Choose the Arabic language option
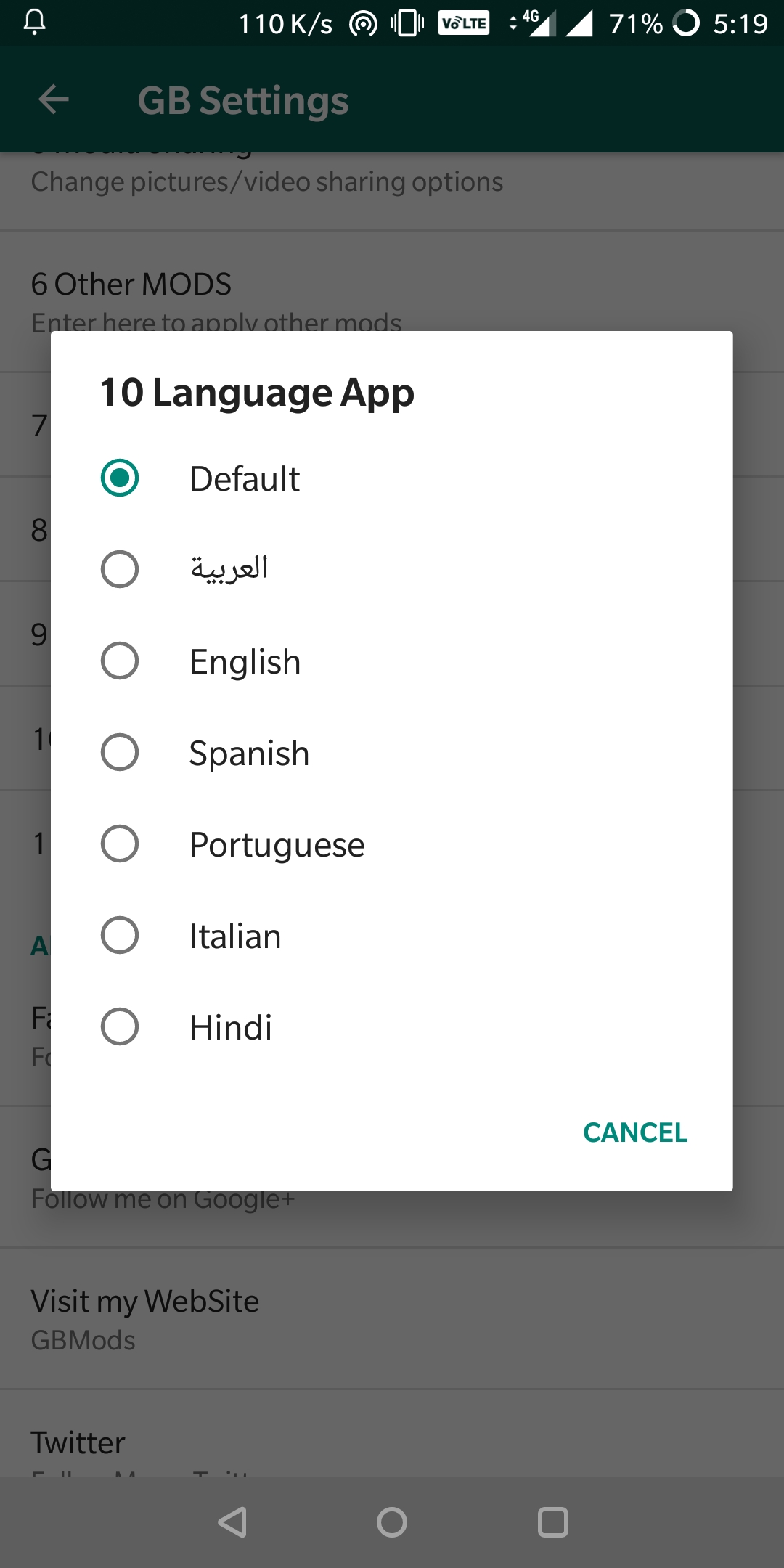 pos(391,569)
